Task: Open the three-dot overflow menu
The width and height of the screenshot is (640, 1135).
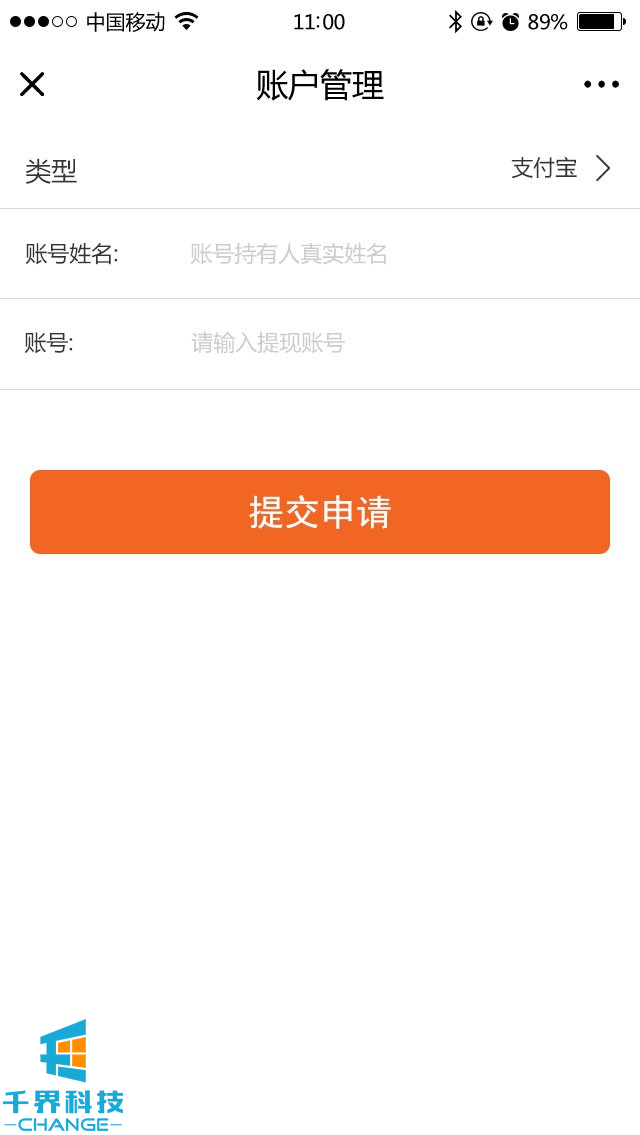Action: [x=601, y=84]
